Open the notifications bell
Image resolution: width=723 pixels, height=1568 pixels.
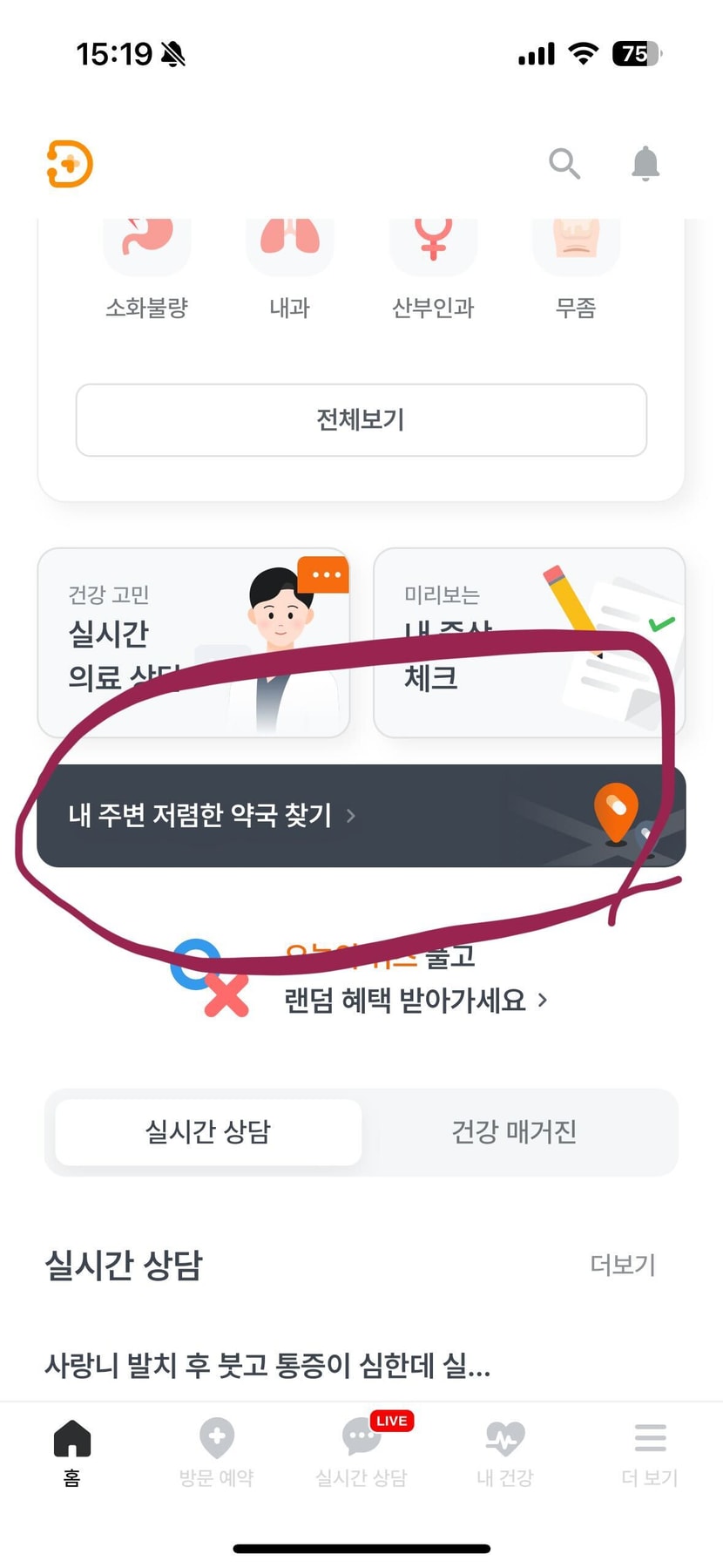645,163
